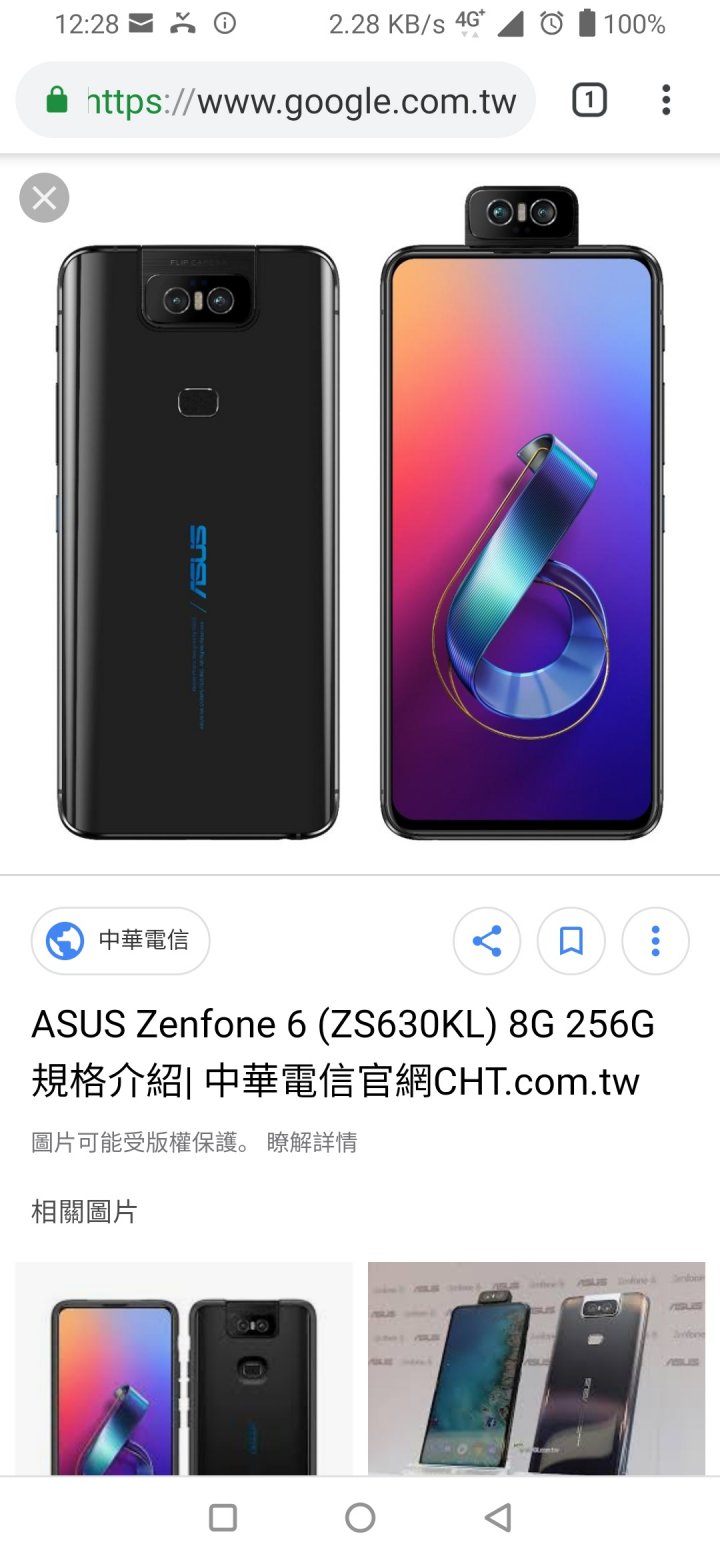Open the related image with a colorful screen
Viewport: 720px width, 1560px height.
coord(184,1370)
